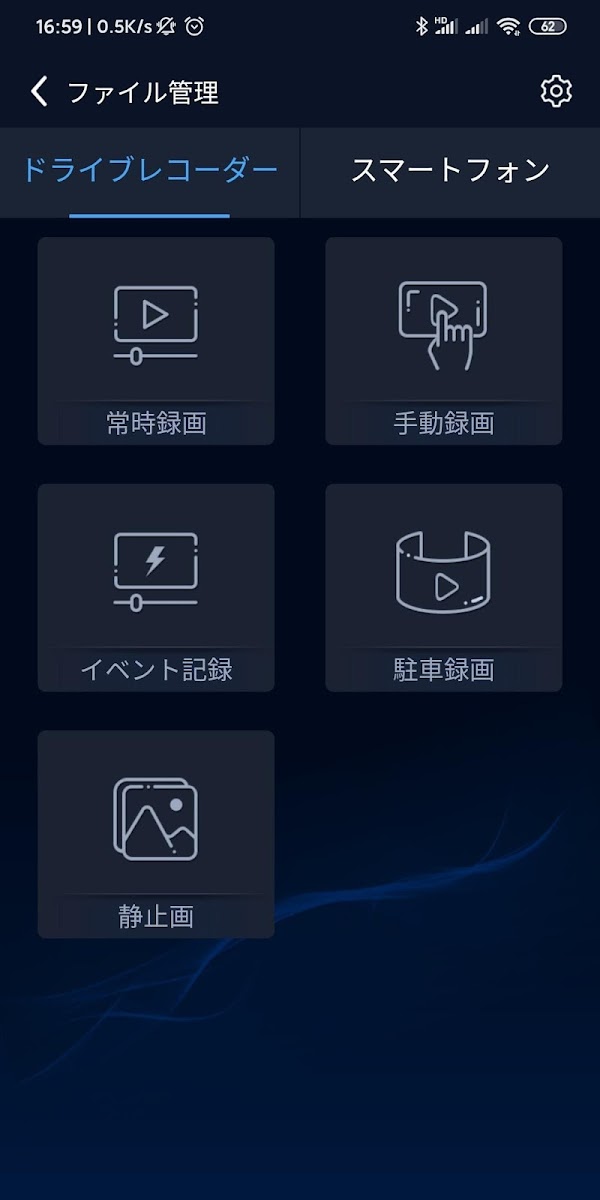Image resolution: width=600 pixels, height=1200 pixels.
Task: Go back from ファイル管理 screen
Action: (x=39, y=92)
